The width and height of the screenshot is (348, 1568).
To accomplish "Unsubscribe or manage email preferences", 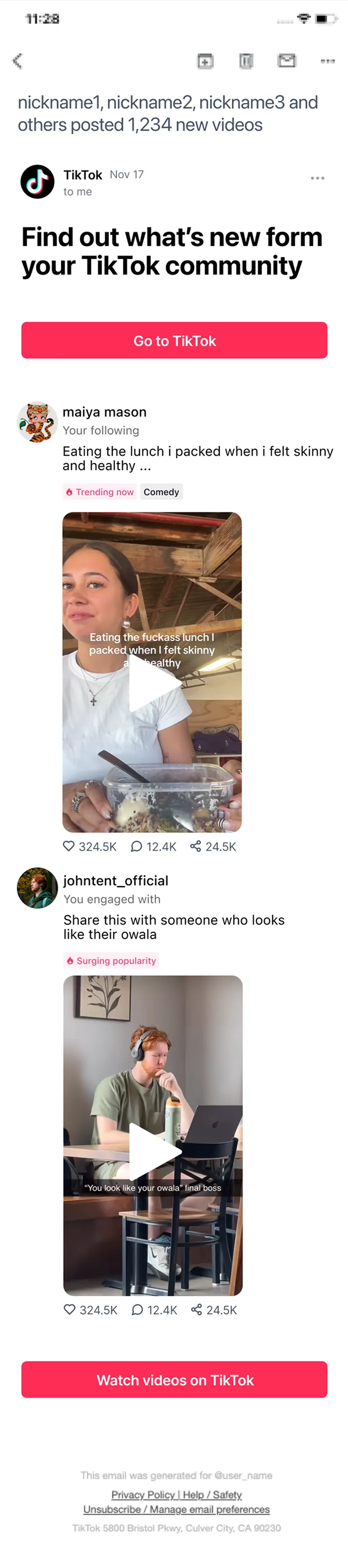I will pos(176,1509).
